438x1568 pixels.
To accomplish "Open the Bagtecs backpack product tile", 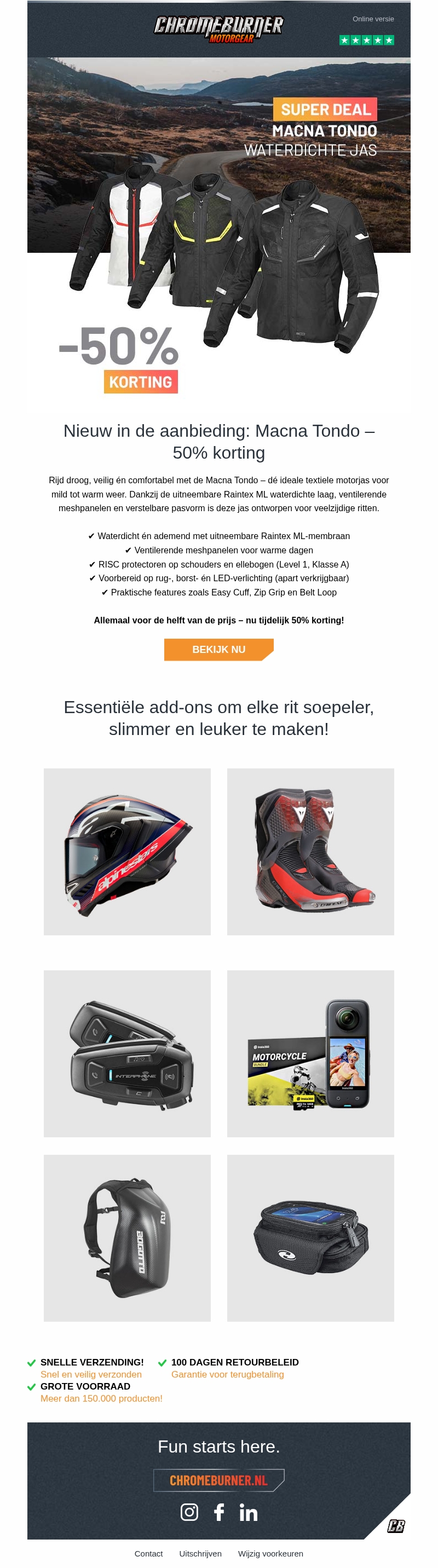I will [x=128, y=1237].
